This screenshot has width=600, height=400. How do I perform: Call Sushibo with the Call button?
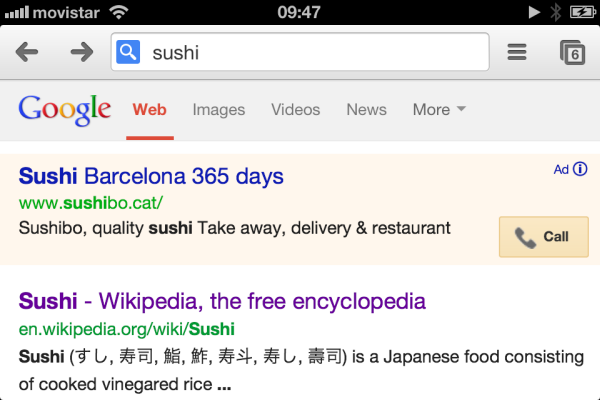point(543,237)
